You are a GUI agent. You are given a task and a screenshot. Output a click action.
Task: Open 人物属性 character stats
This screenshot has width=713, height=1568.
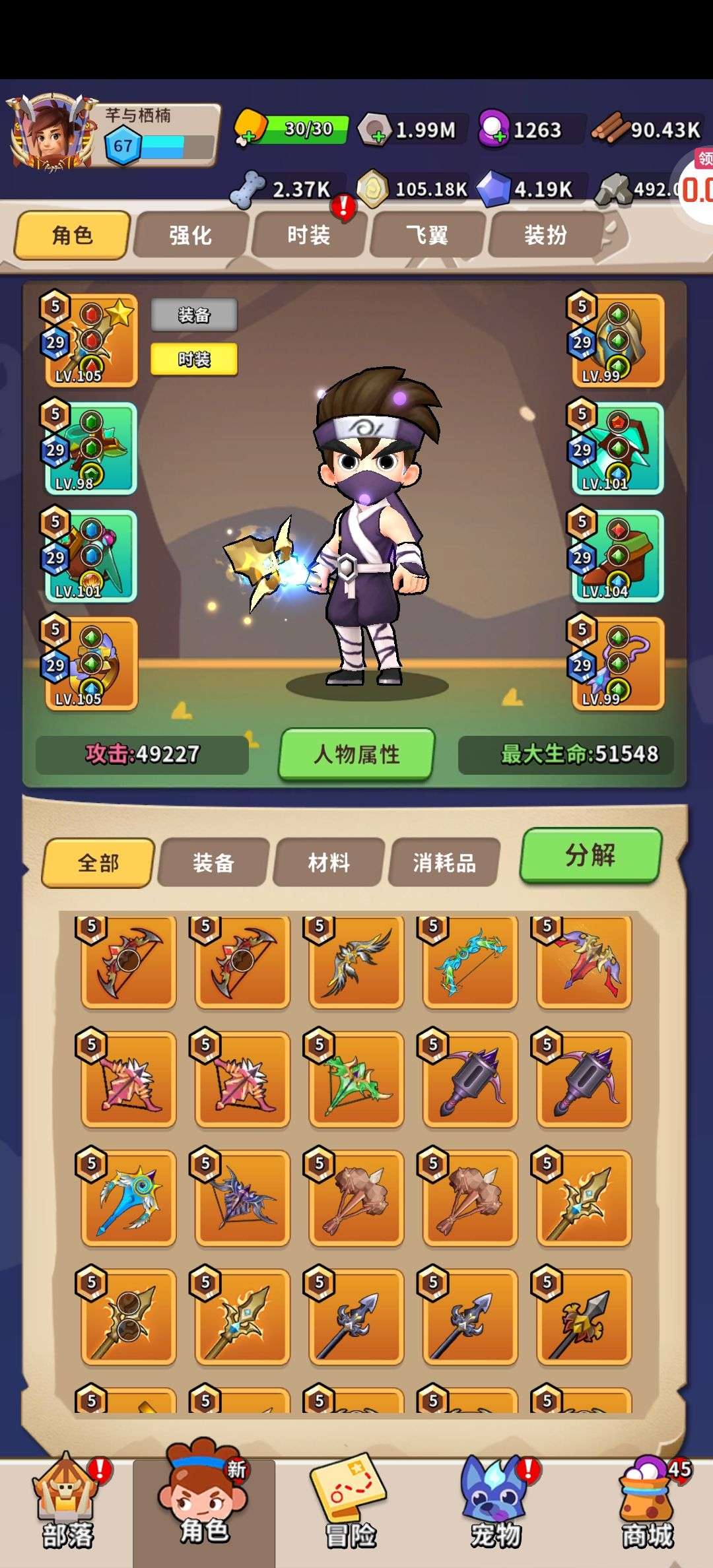click(x=356, y=754)
